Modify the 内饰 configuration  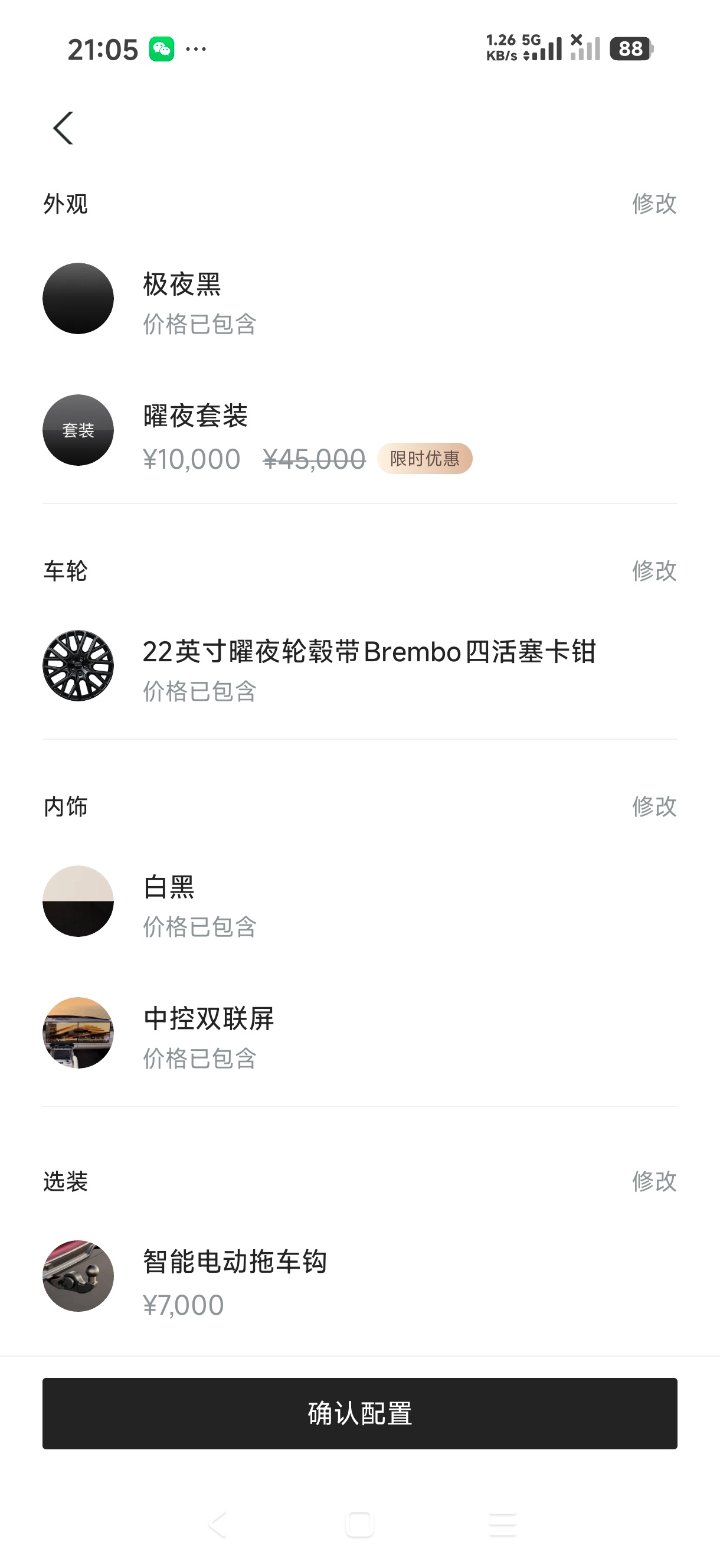654,806
